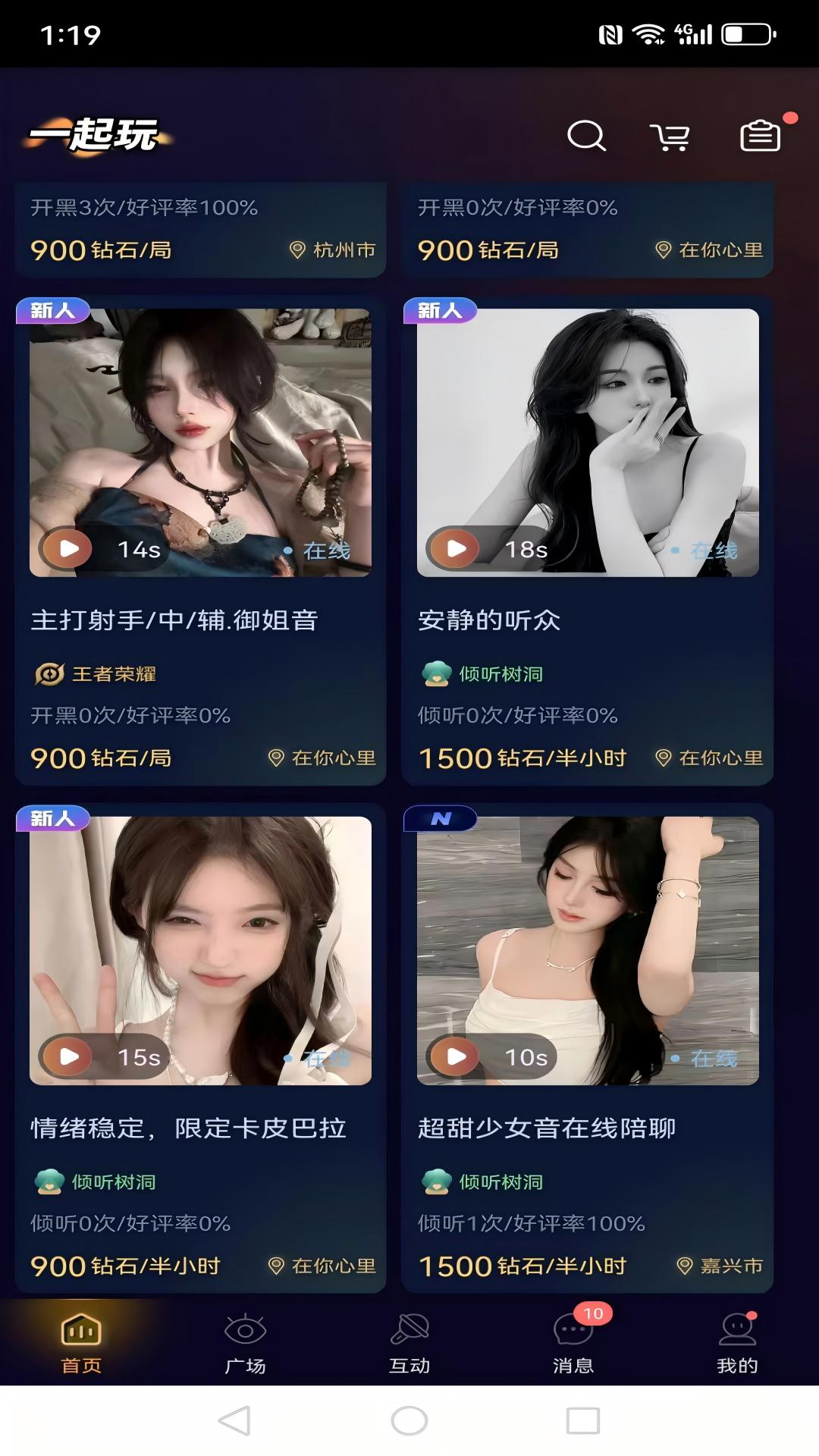Switch to the 我的 tab
The image size is (819, 1456).
pos(737,1343)
